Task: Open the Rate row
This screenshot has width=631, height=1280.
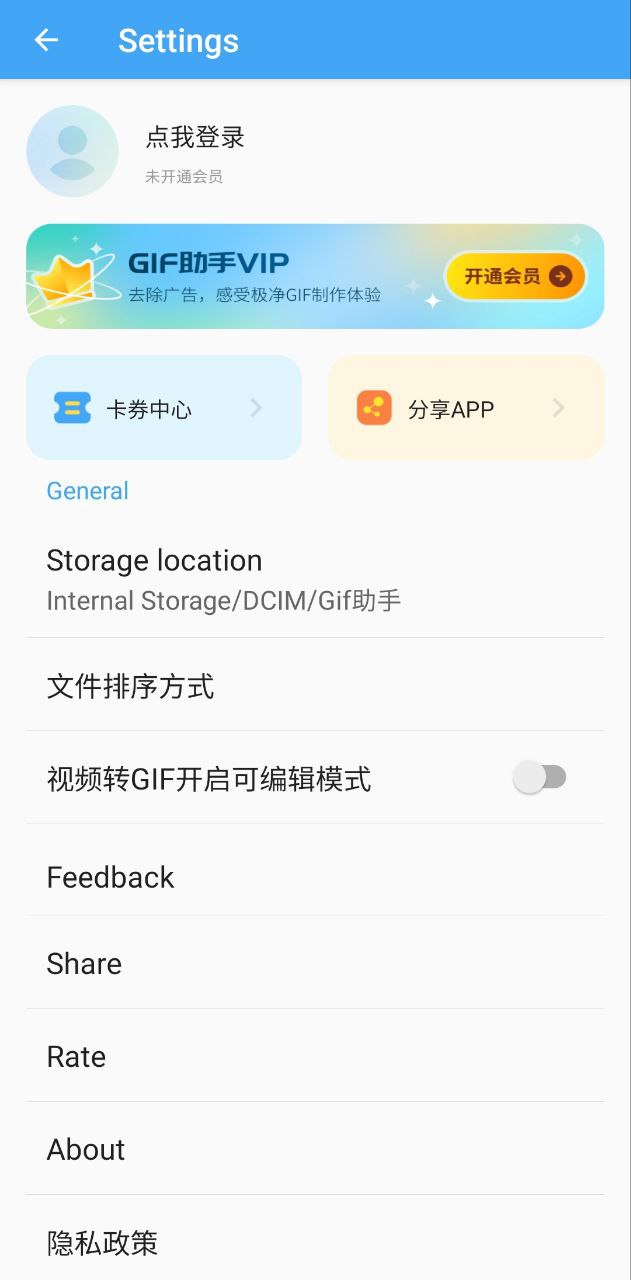Action: [x=315, y=1056]
